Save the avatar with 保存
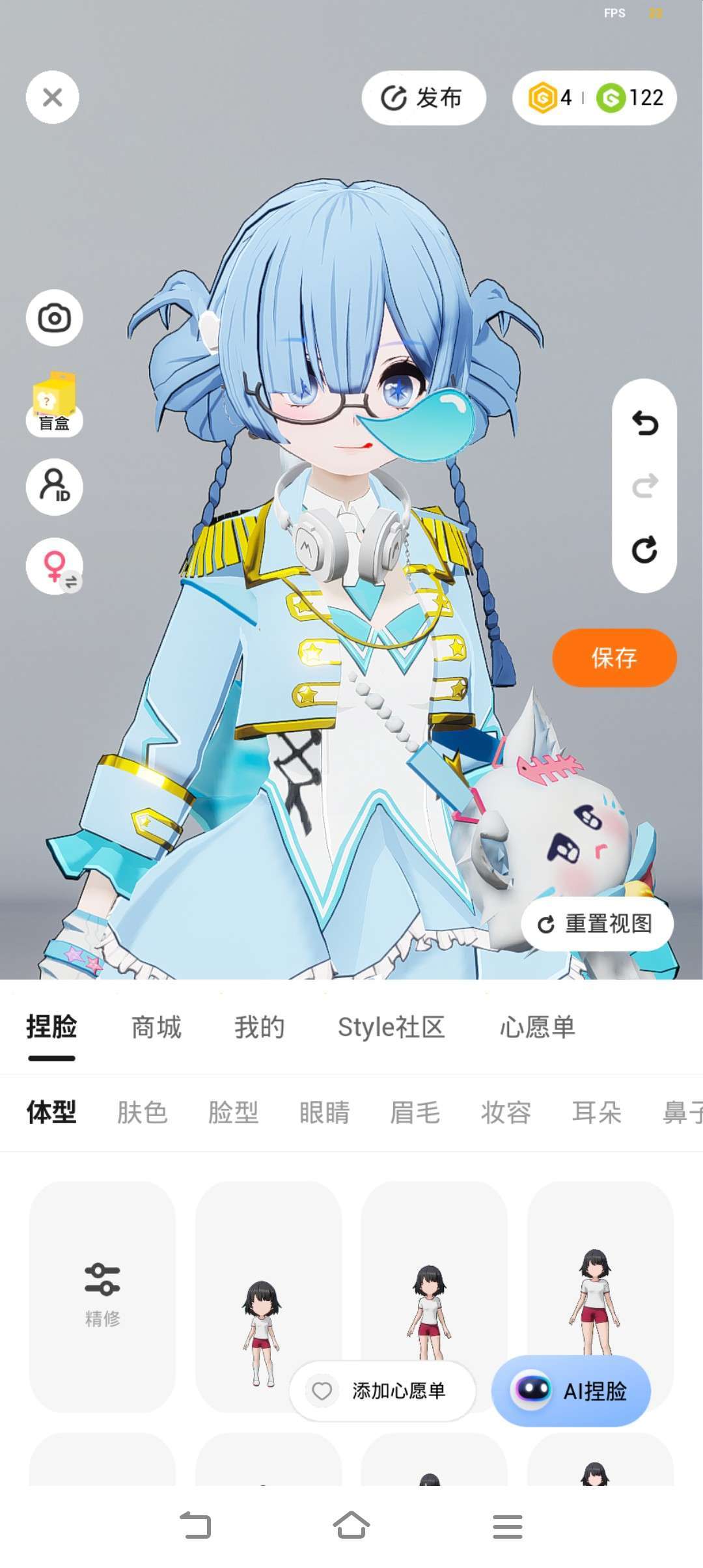This screenshot has width=703, height=1568. [614, 658]
